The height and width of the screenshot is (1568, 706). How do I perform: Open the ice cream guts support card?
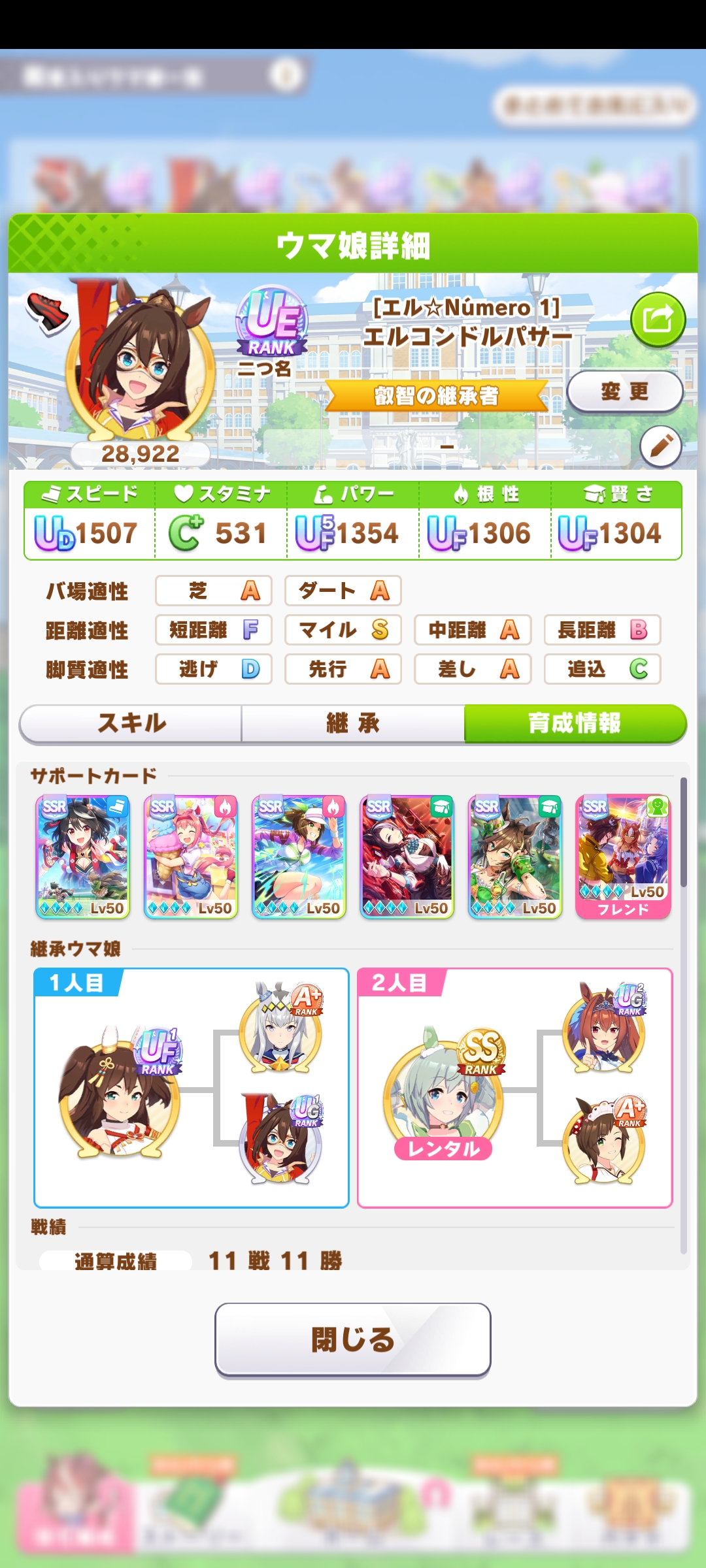click(190, 857)
